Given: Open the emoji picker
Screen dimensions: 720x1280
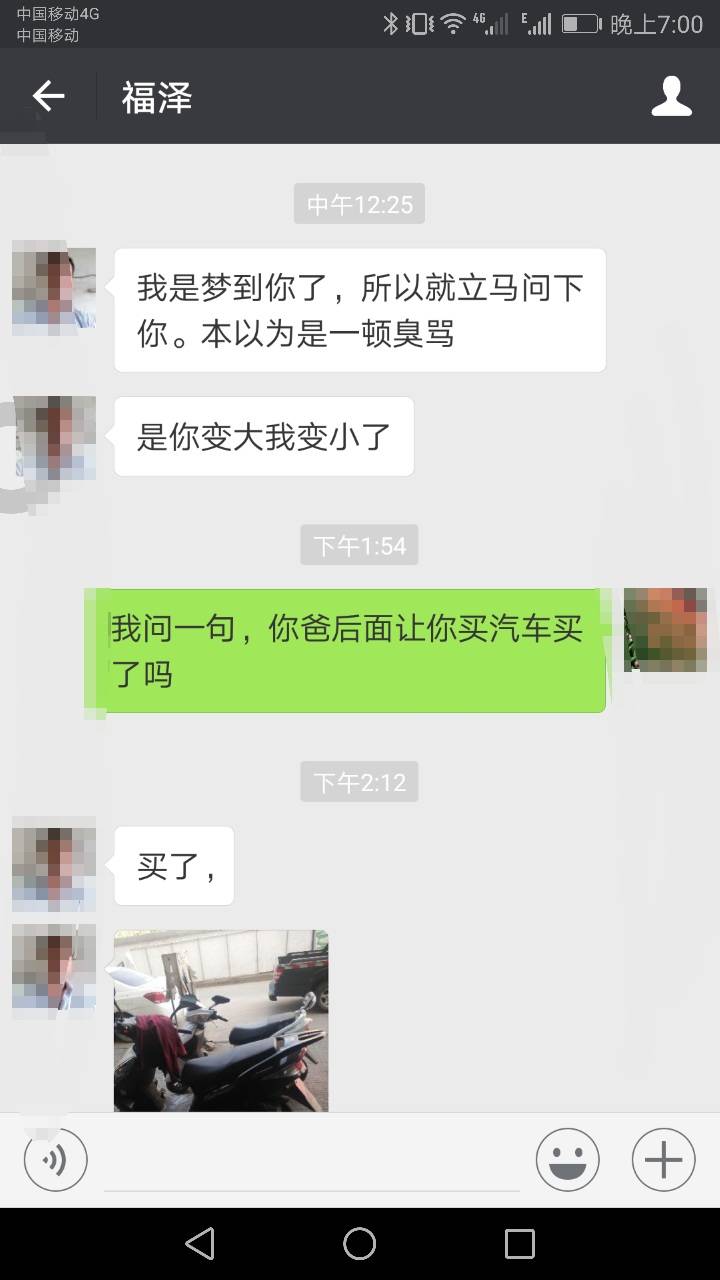Looking at the screenshot, I should [567, 1160].
